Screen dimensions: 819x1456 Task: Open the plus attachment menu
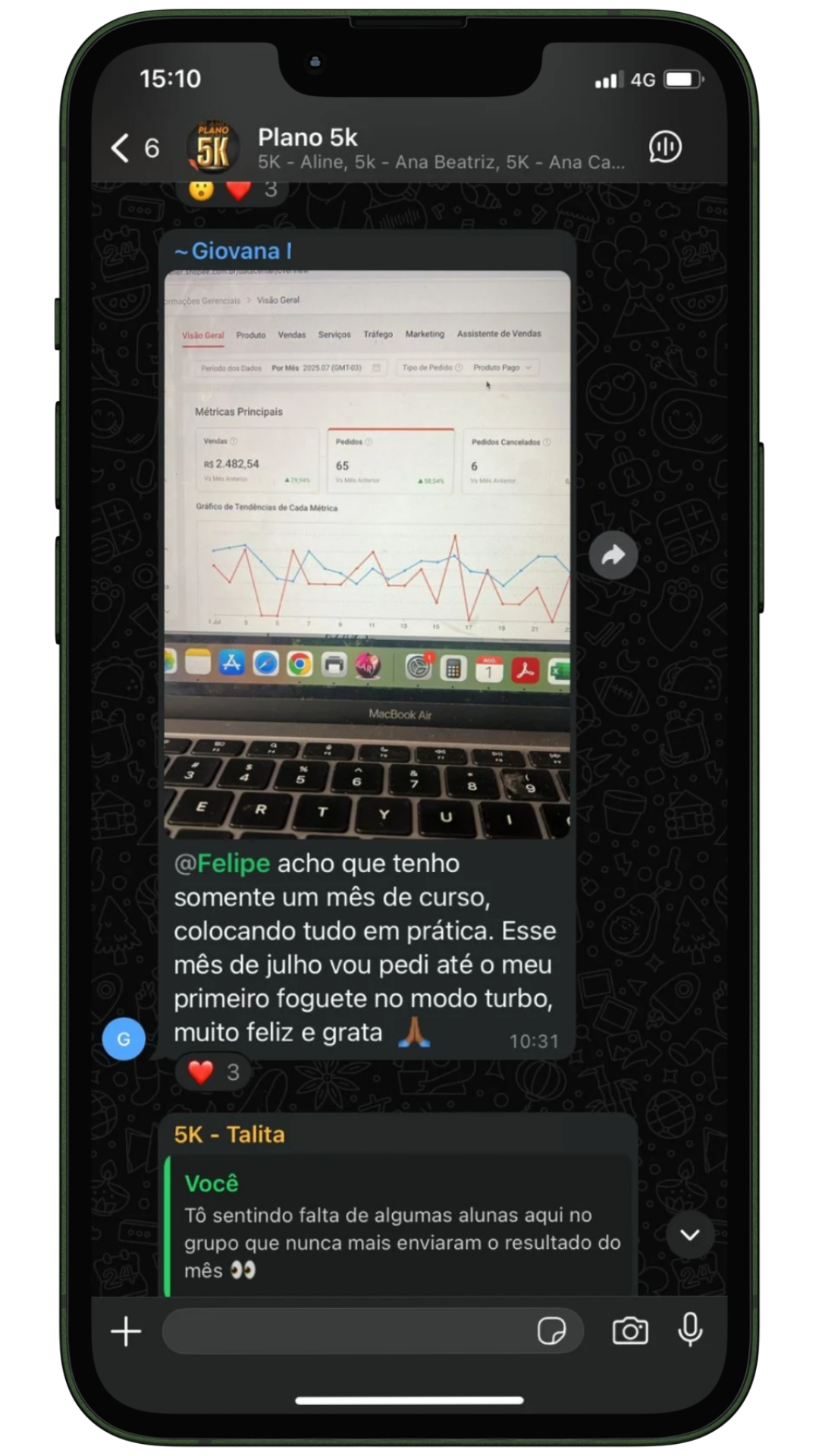click(x=126, y=1331)
